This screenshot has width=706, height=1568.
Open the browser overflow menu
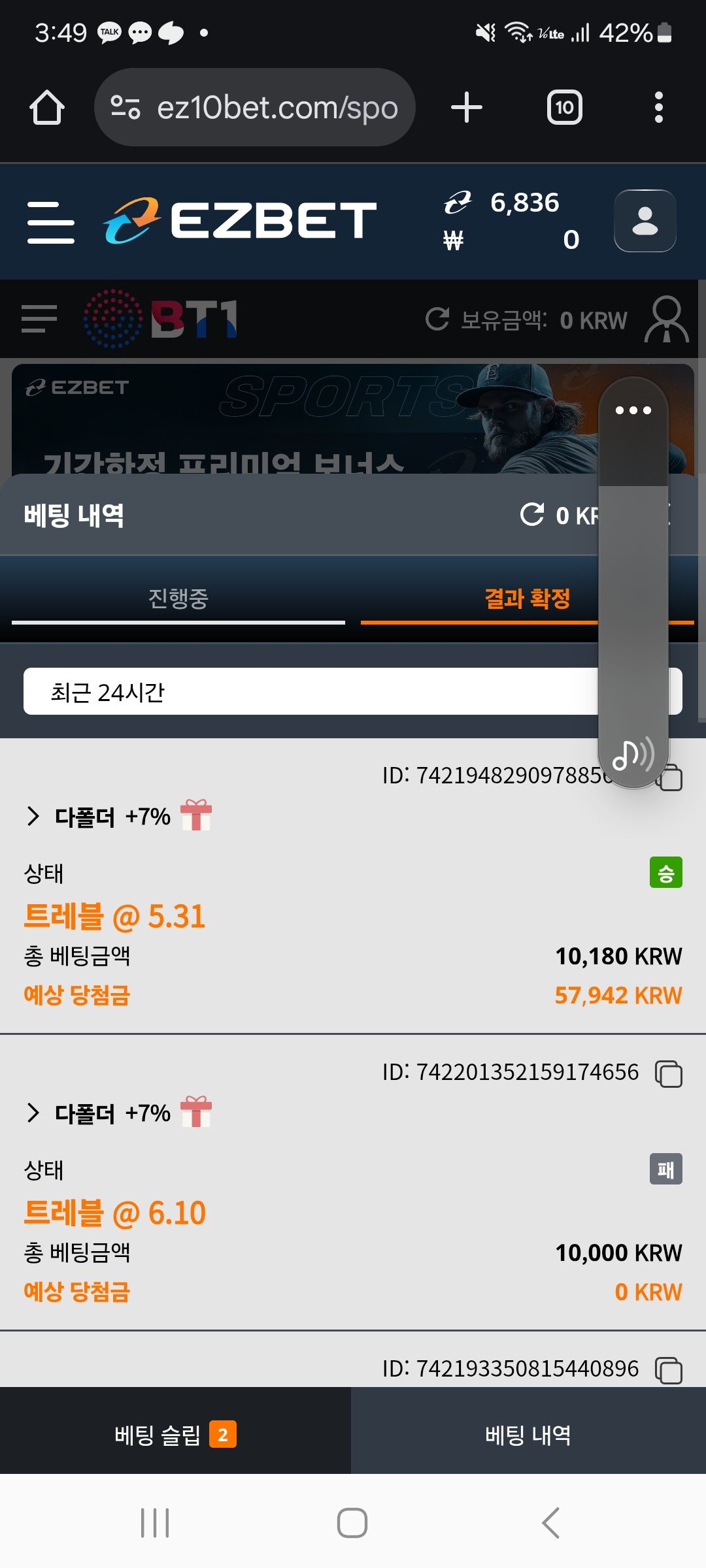(x=658, y=108)
